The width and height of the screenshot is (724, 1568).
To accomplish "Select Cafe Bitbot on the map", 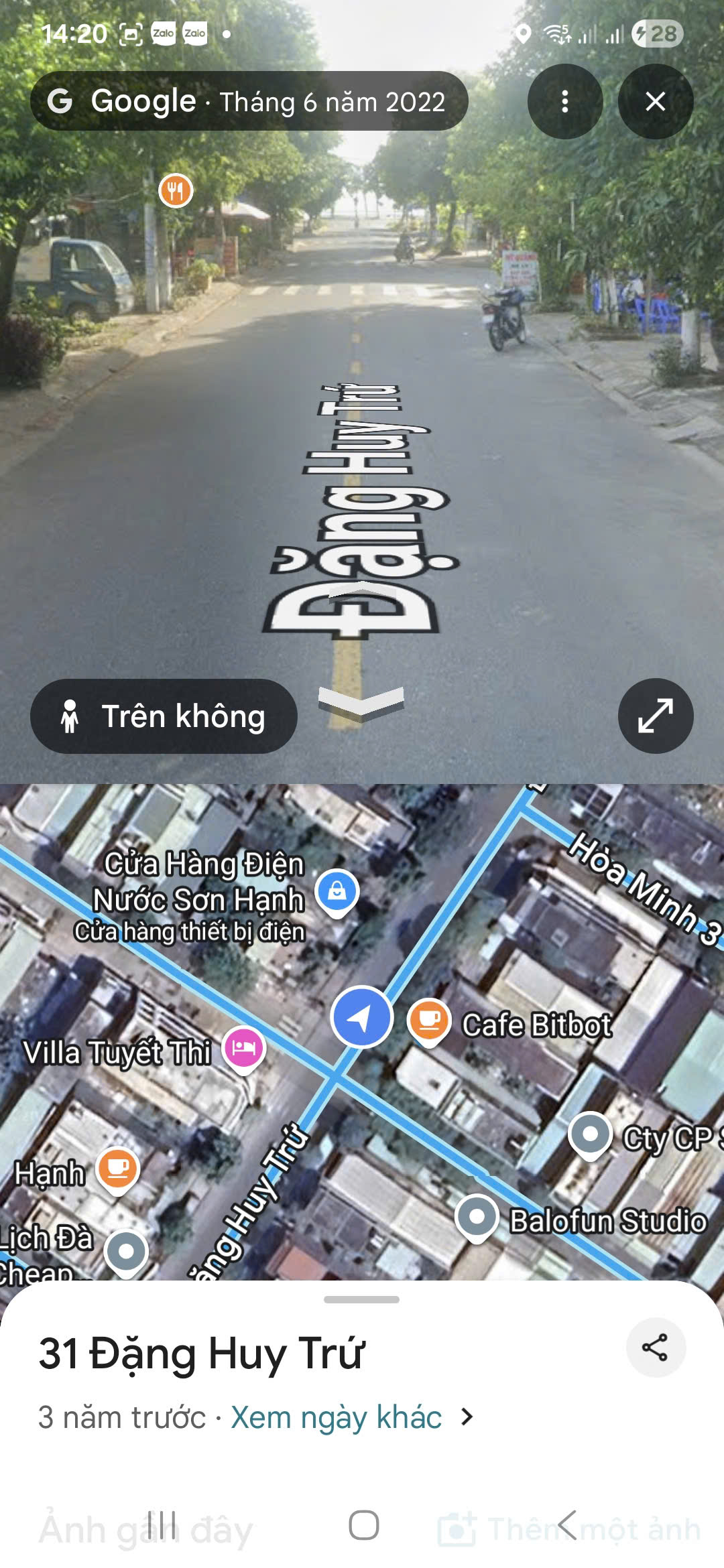I will (x=429, y=1021).
